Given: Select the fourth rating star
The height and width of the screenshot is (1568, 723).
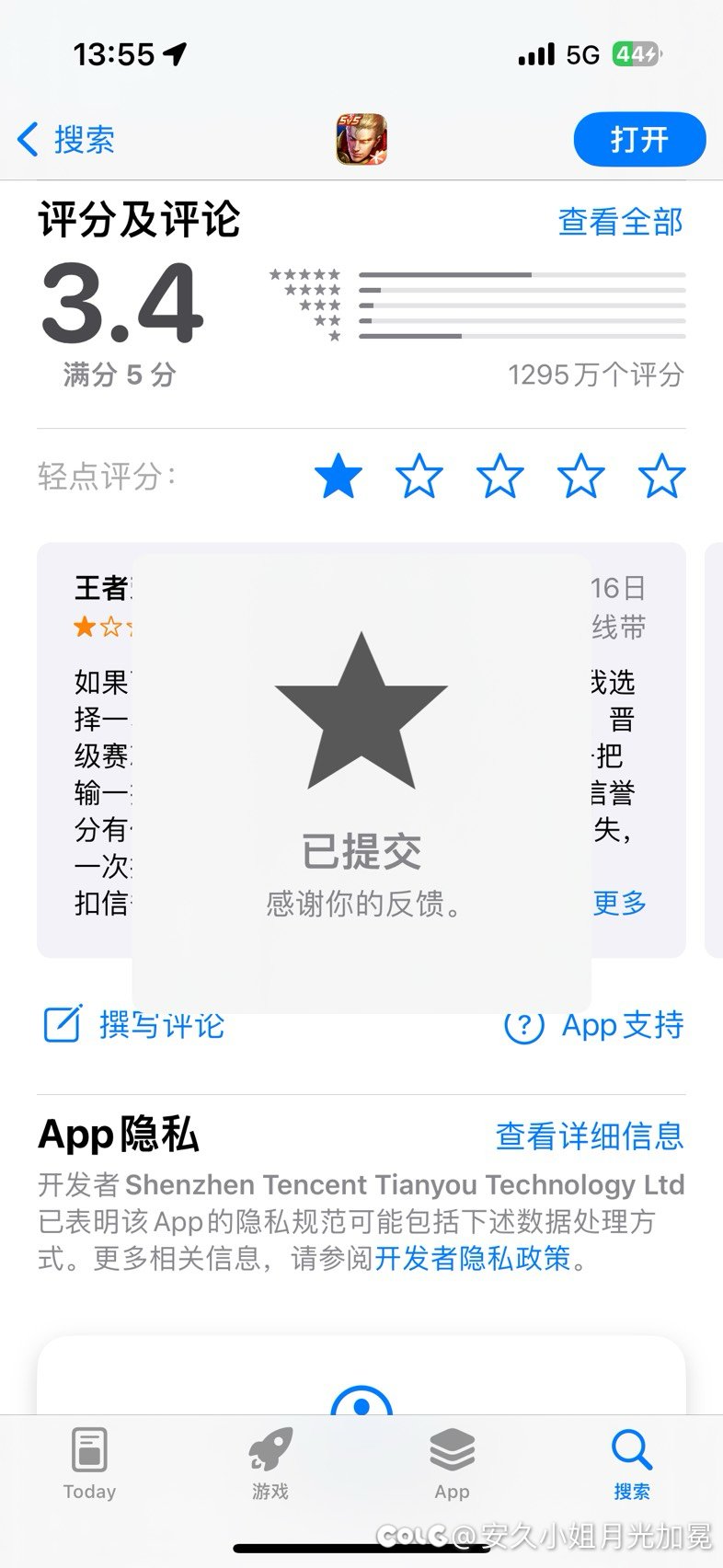Looking at the screenshot, I should point(581,477).
